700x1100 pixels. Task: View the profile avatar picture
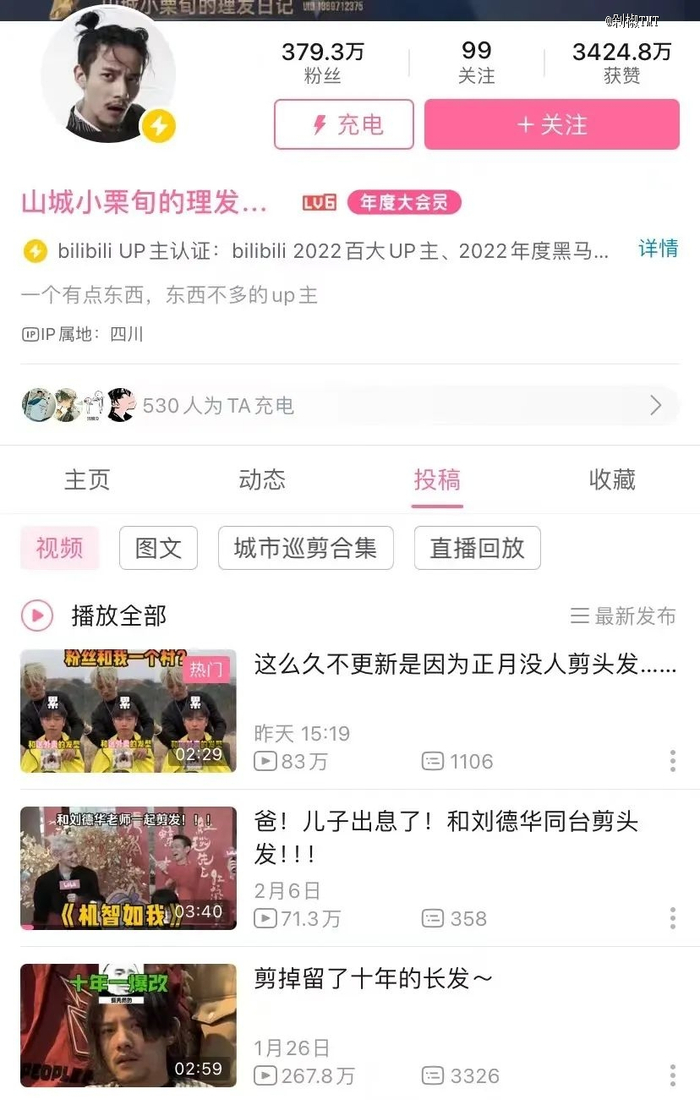point(109,76)
